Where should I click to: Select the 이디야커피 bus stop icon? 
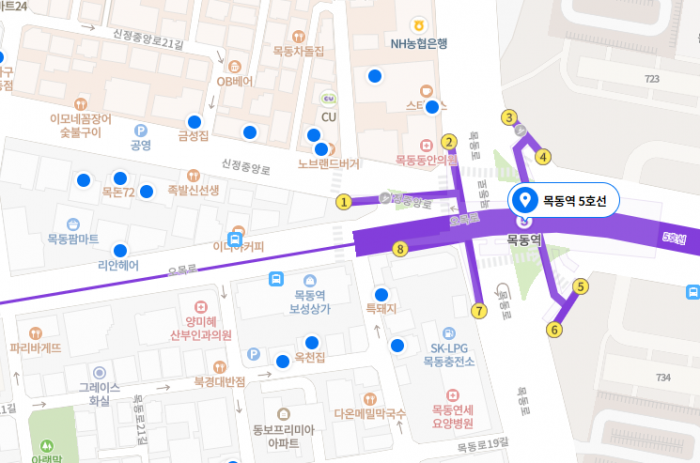(x=235, y=239)
